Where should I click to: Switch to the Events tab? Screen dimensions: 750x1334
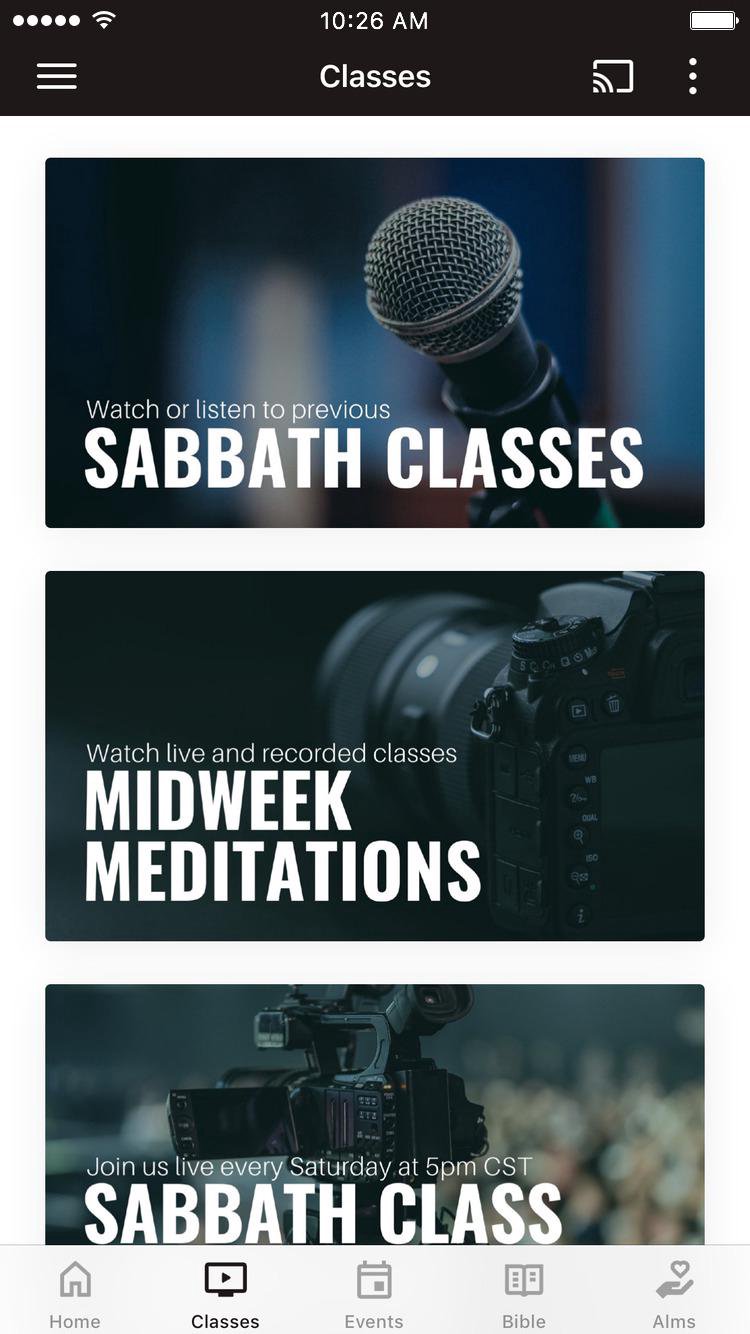[374, 1293]
